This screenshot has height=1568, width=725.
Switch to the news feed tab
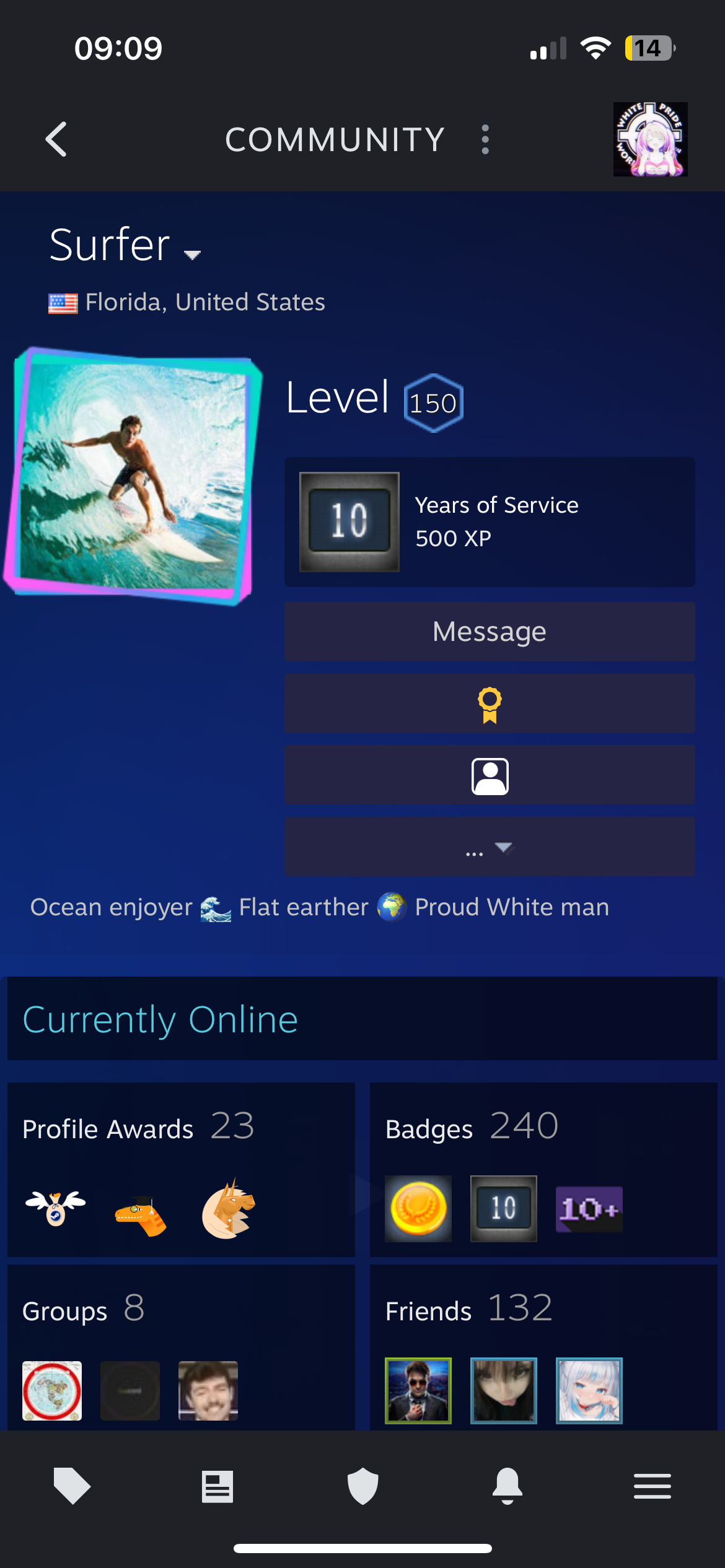point(217,1486)
